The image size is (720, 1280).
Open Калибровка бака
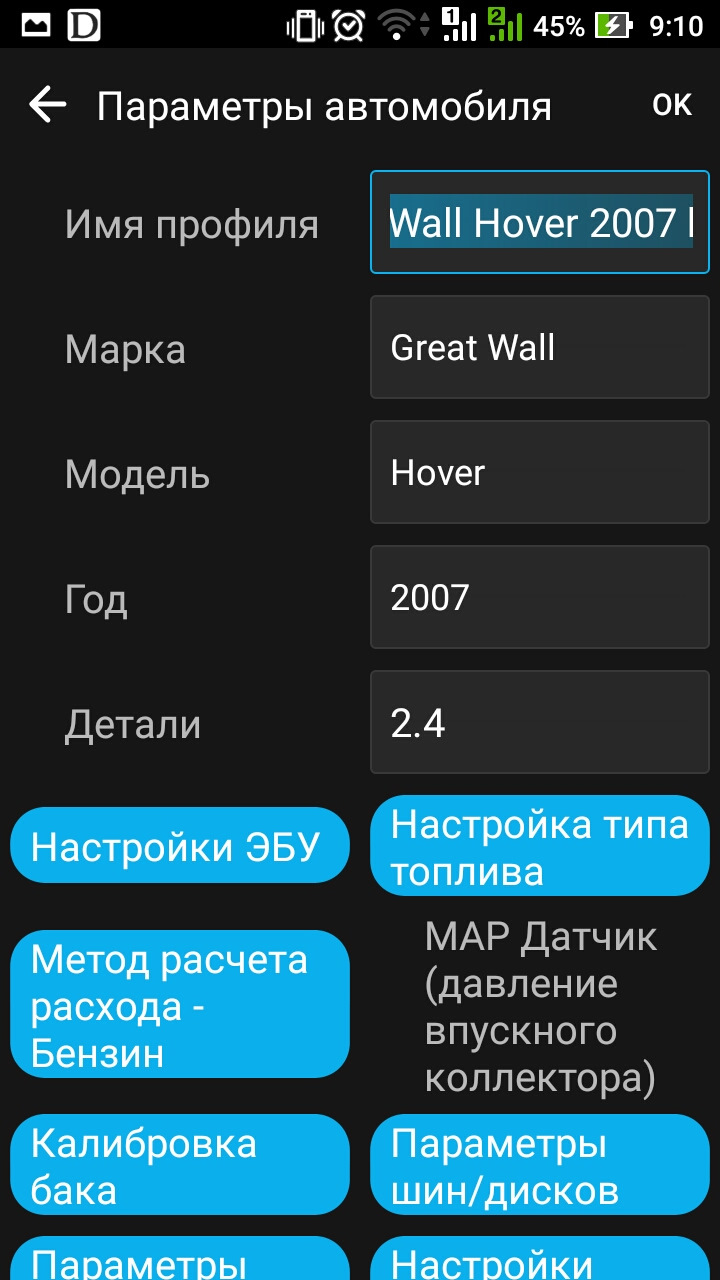tap(180, 1166)
